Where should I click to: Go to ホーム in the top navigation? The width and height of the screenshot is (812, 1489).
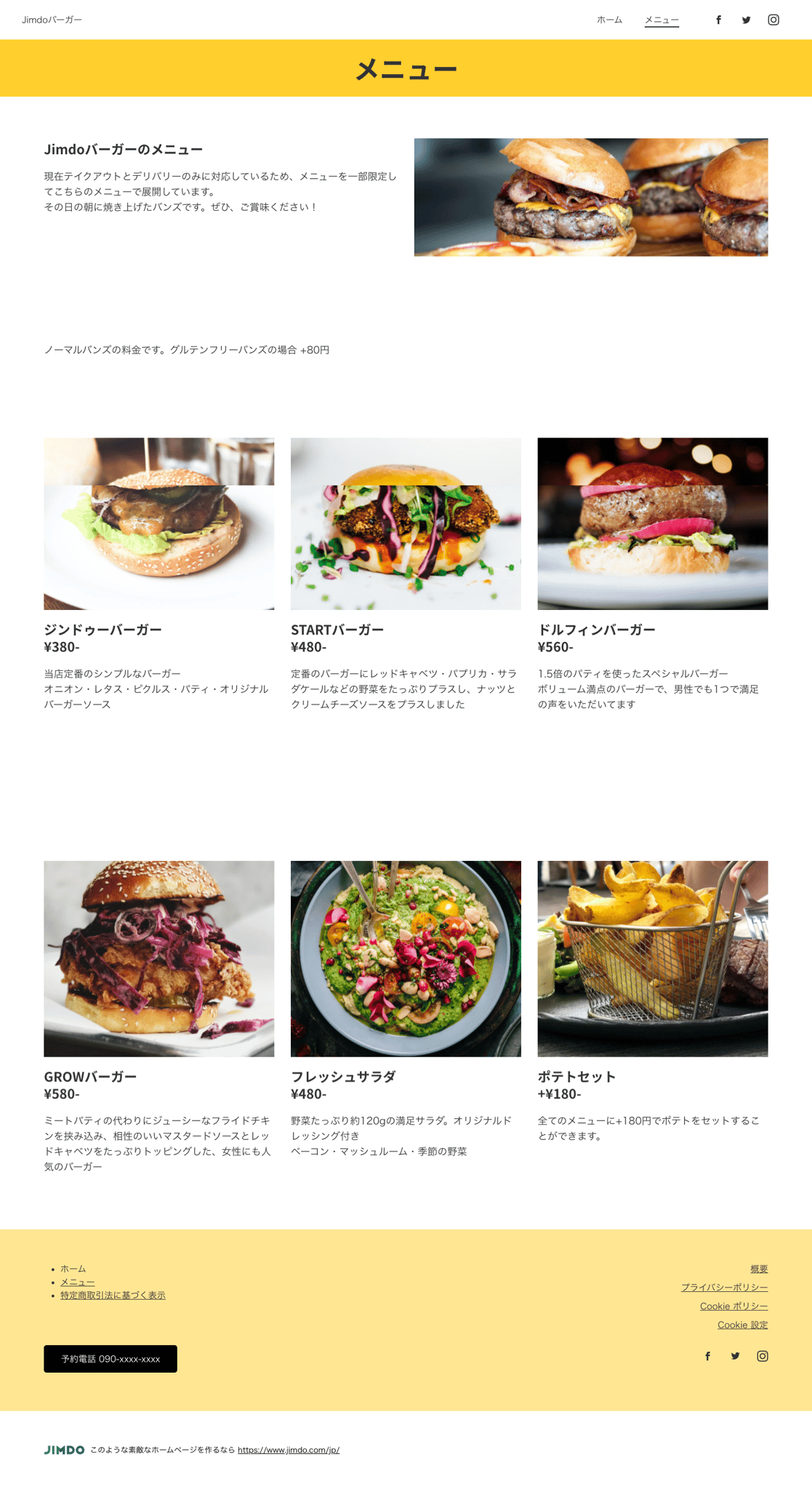609,20
